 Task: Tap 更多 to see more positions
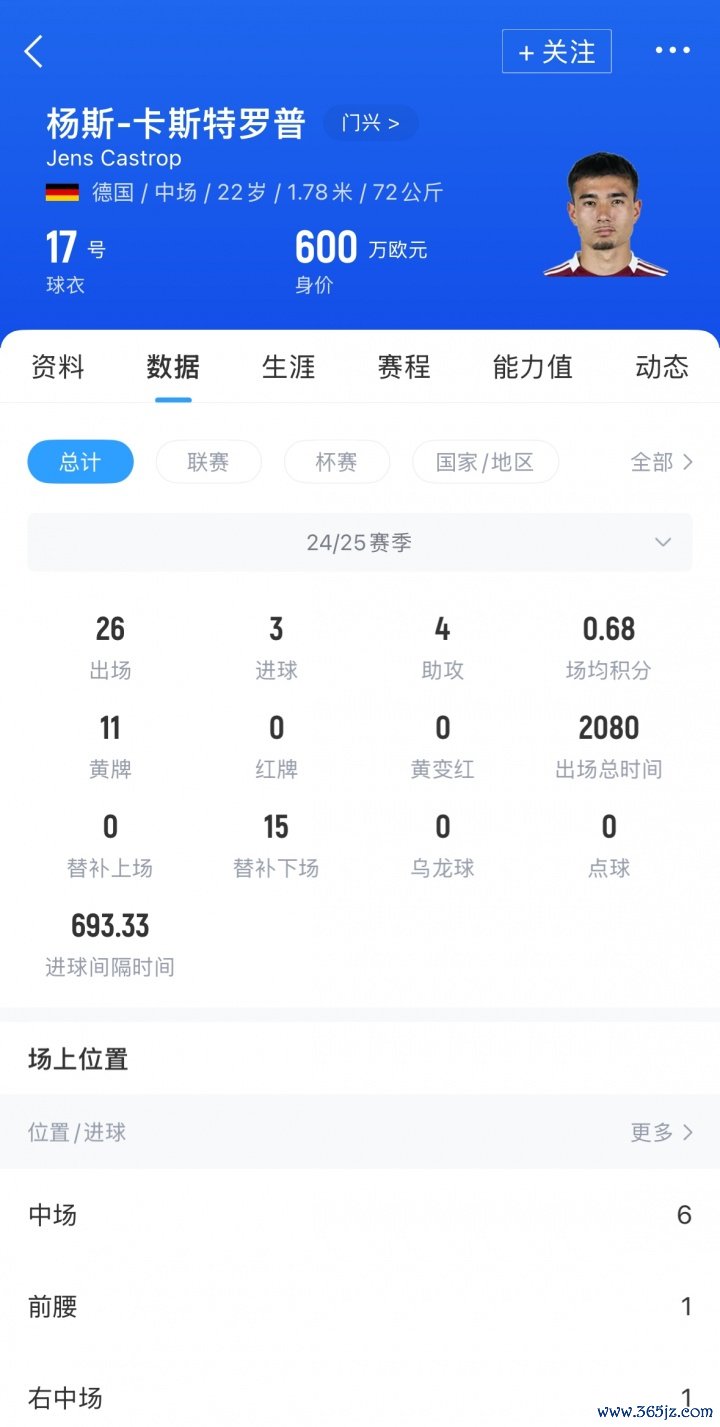click(661, 1132)
